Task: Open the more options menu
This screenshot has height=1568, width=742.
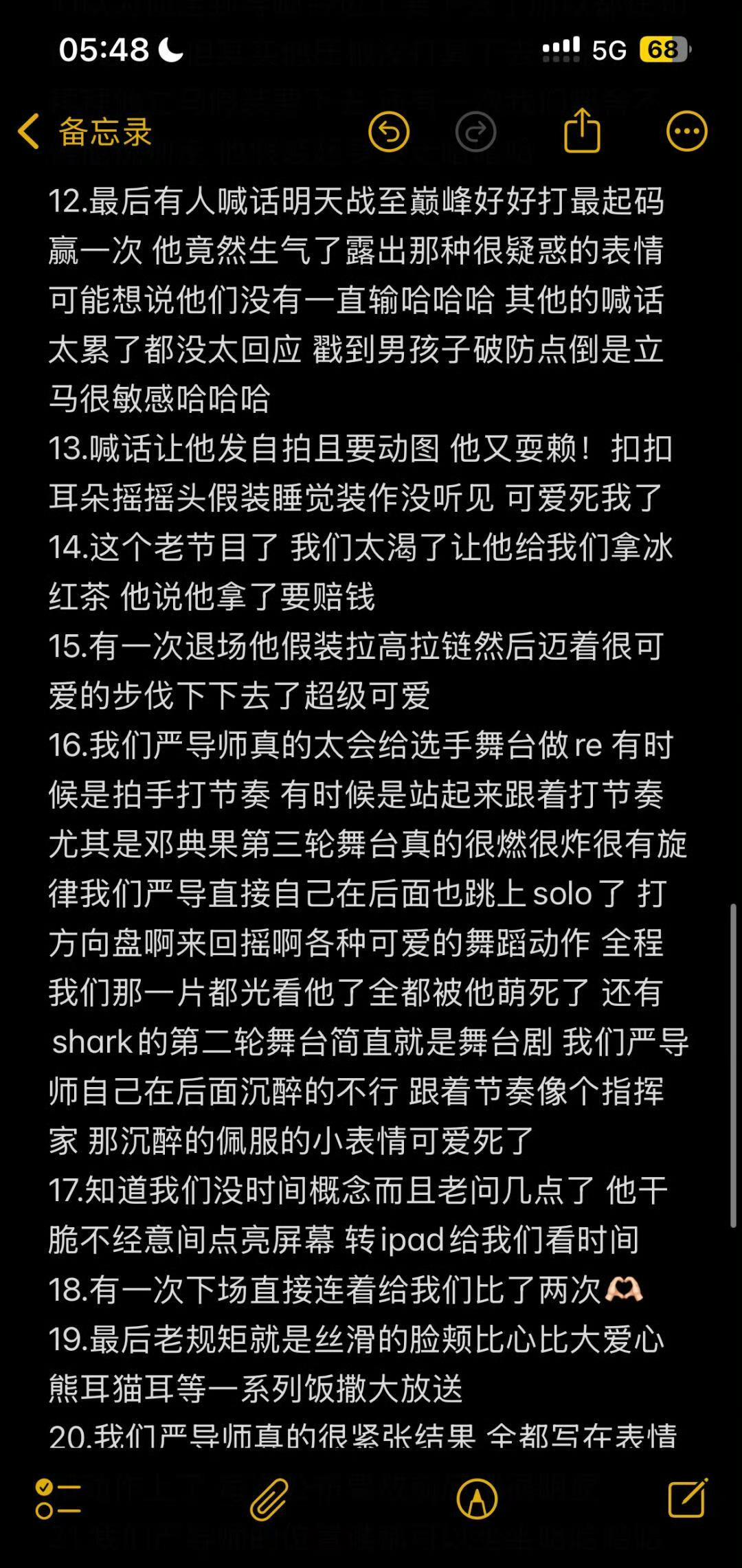Action: pyautogui.click(x=686, y=131)
